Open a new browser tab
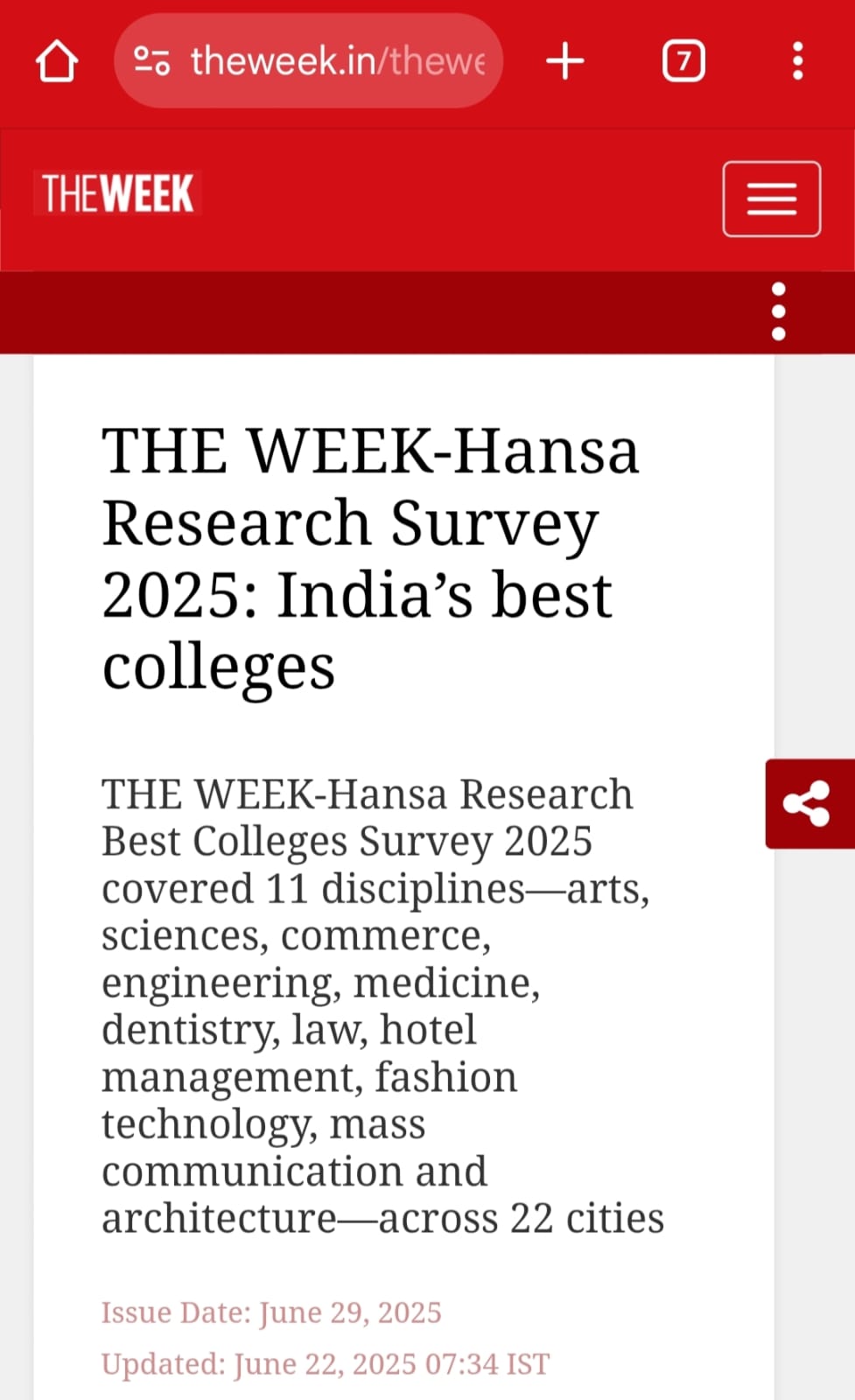The width and height of the screenshot is (855, 1400). pos(565,61)
